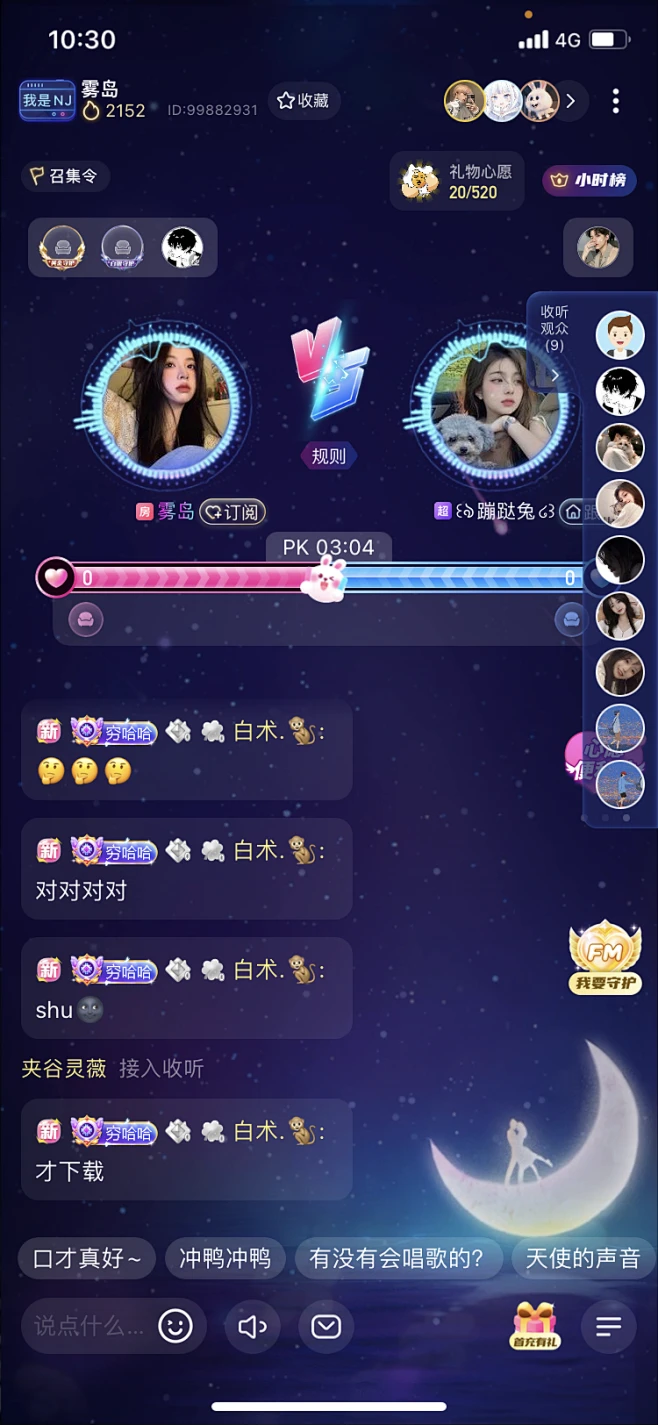Tap the 收藏 favorite button

(304, 101)
